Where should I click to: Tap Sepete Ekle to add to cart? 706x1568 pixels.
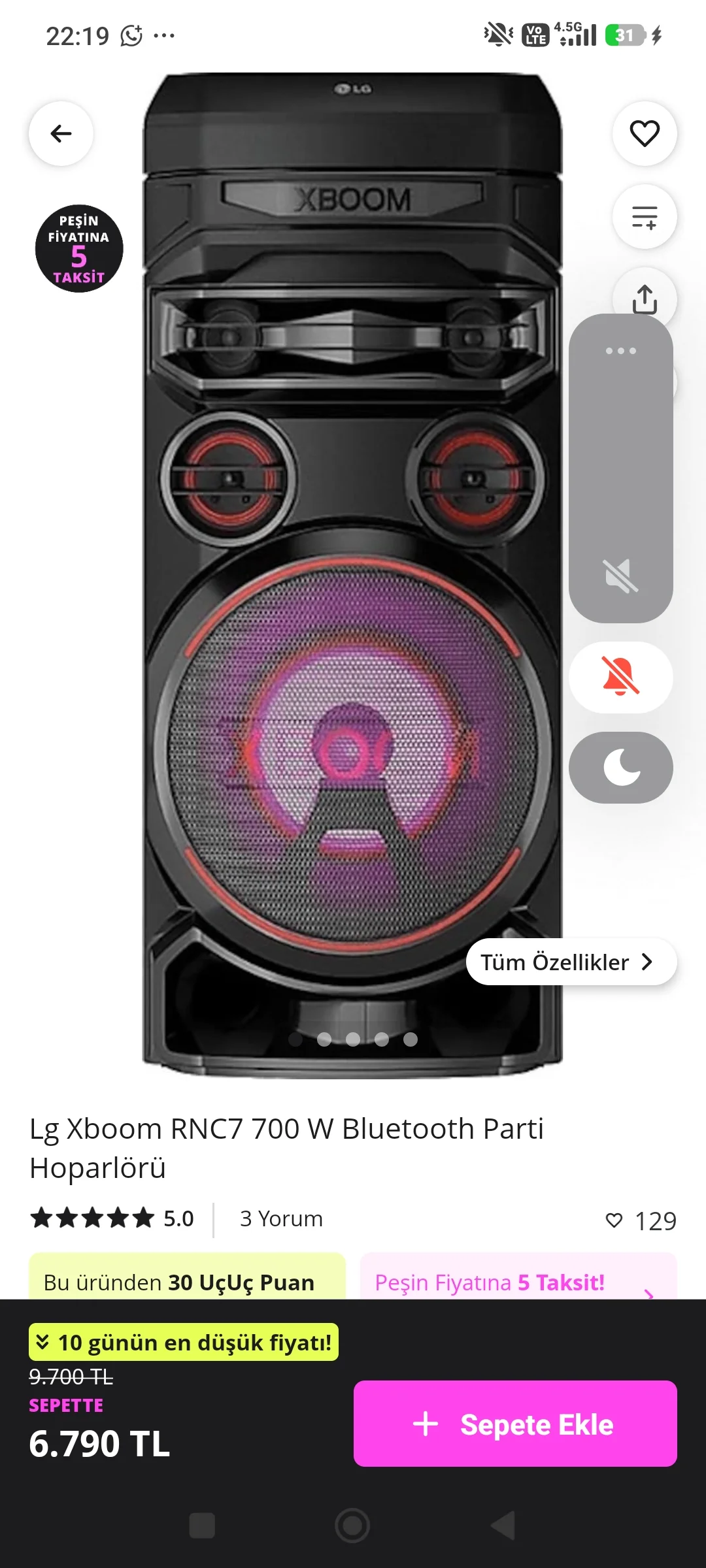coord(515,1424)
